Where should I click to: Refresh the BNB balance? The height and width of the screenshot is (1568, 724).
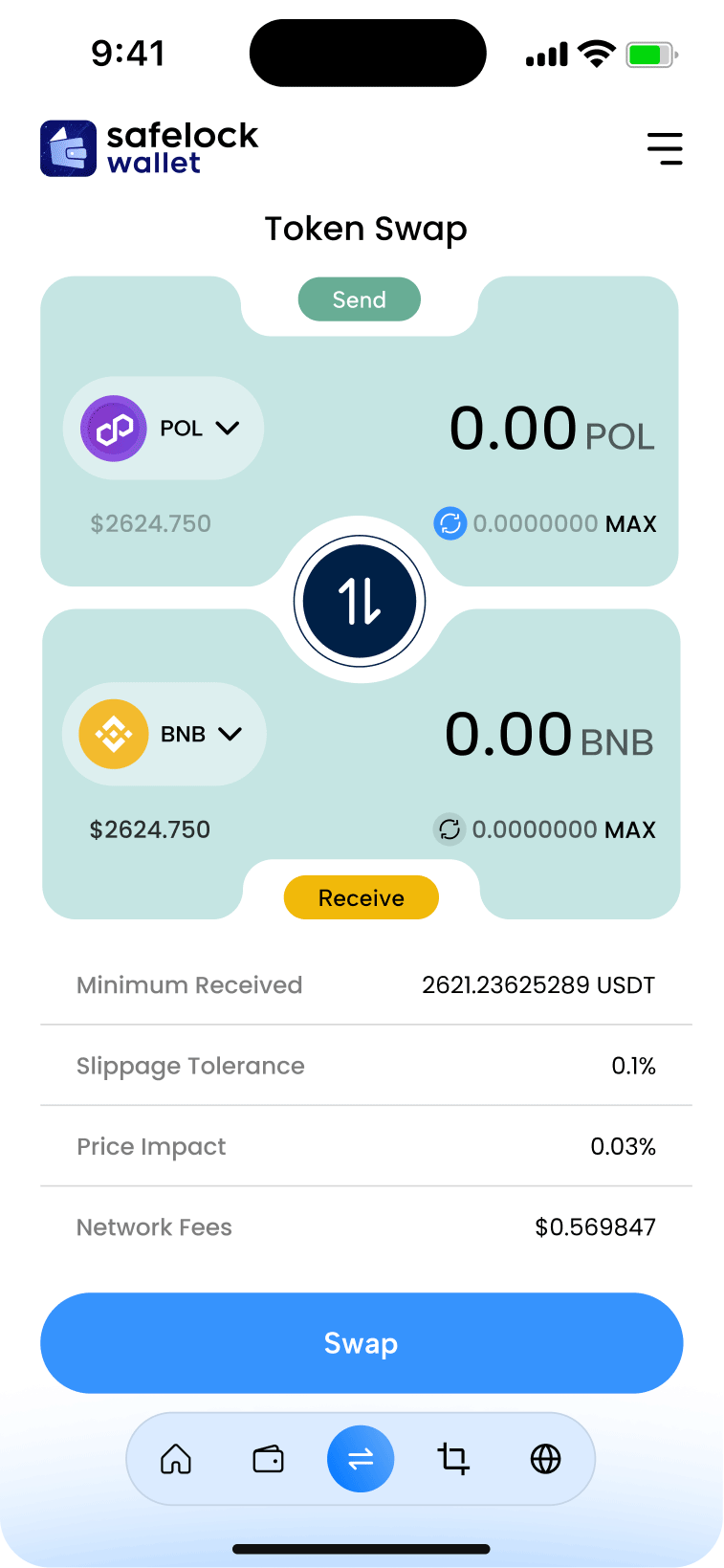450,829
